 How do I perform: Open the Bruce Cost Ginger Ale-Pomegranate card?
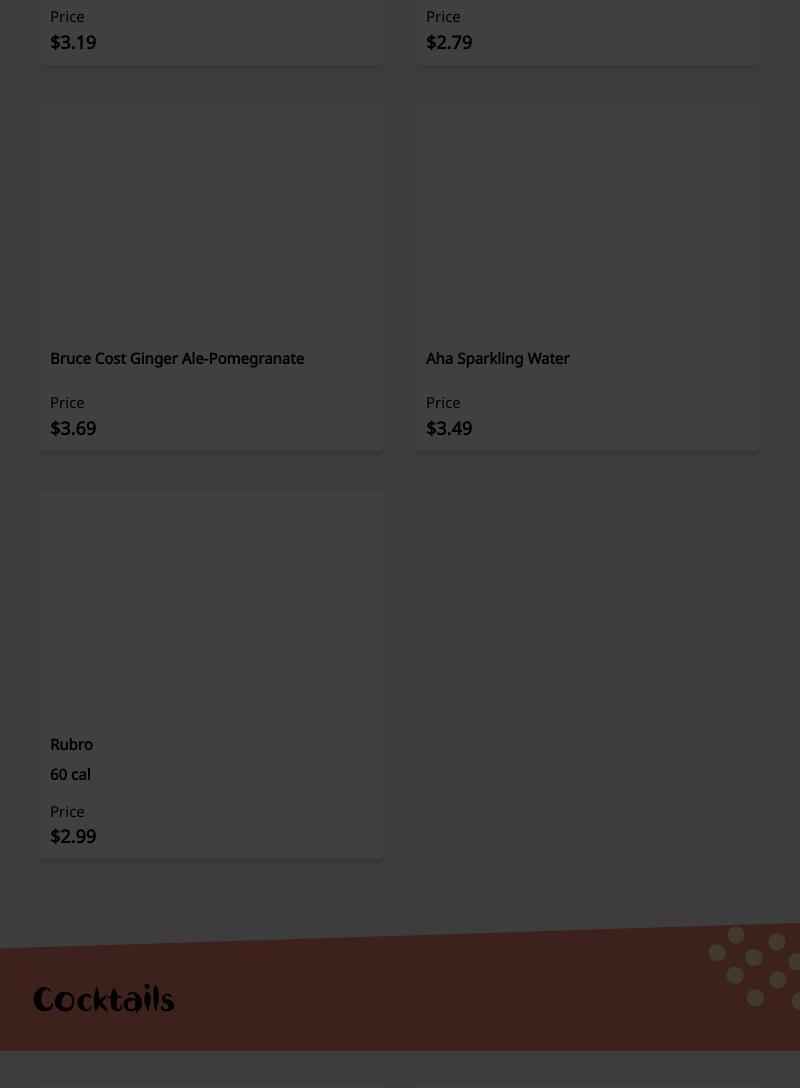pos(211,279)
